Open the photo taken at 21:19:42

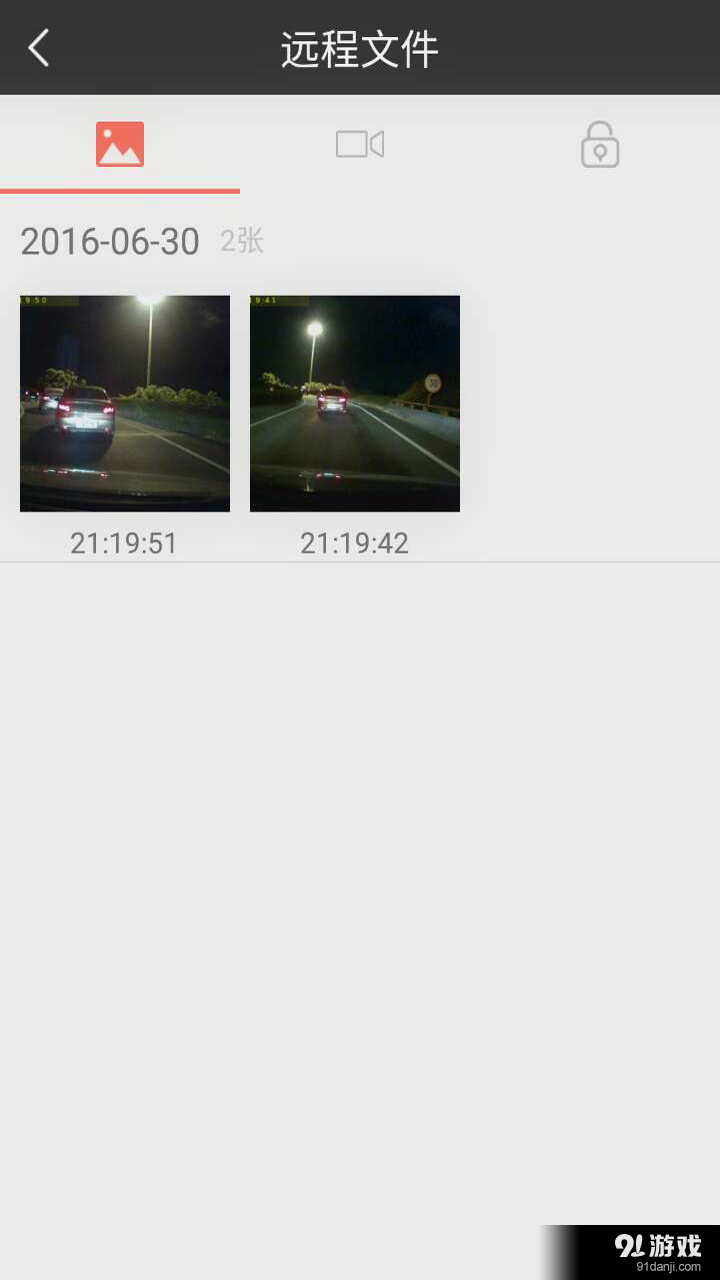pos(354,403)
